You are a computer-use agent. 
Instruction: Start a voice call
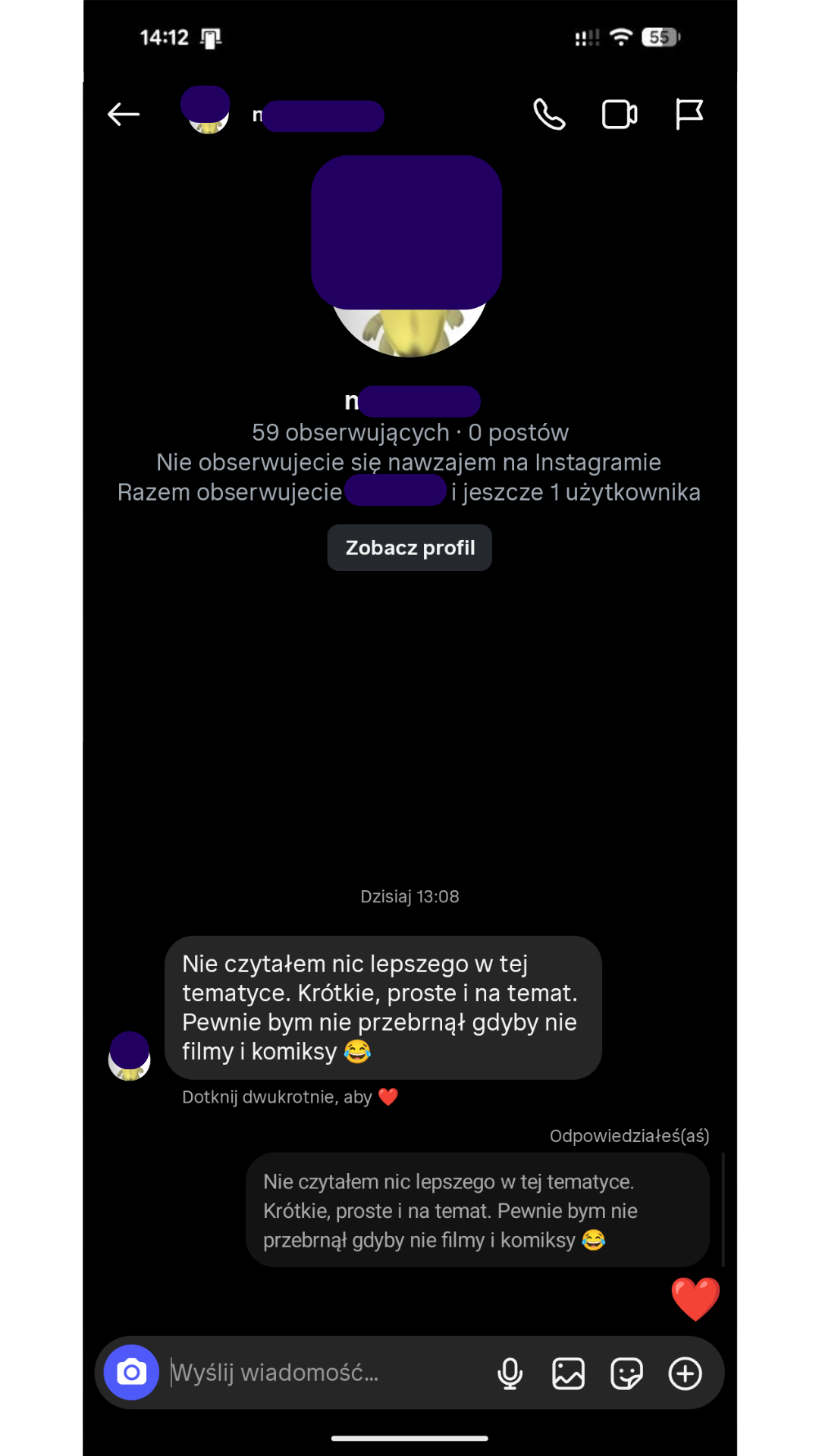[549, 115]
